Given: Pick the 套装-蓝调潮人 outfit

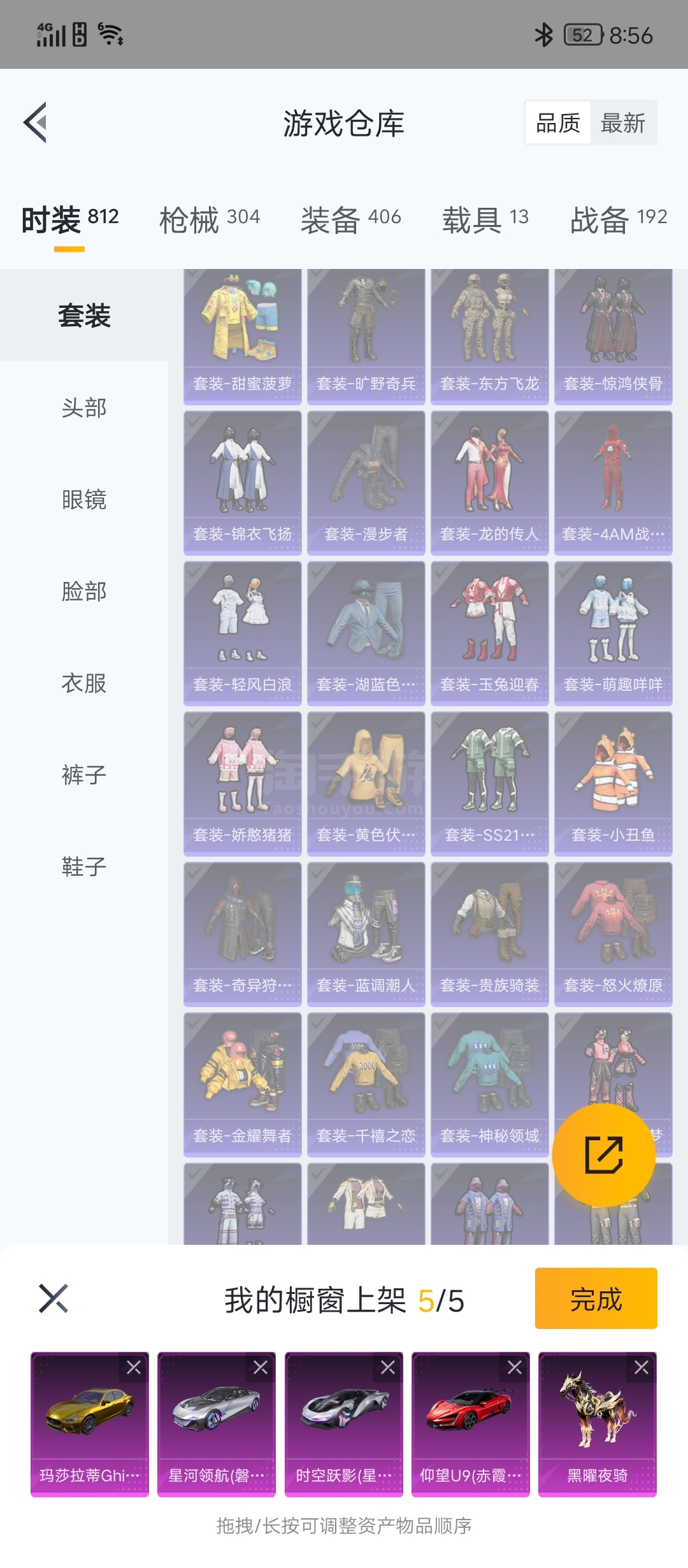Looking at the screenshot, I should pyautogui.click(x=366, y=934).
